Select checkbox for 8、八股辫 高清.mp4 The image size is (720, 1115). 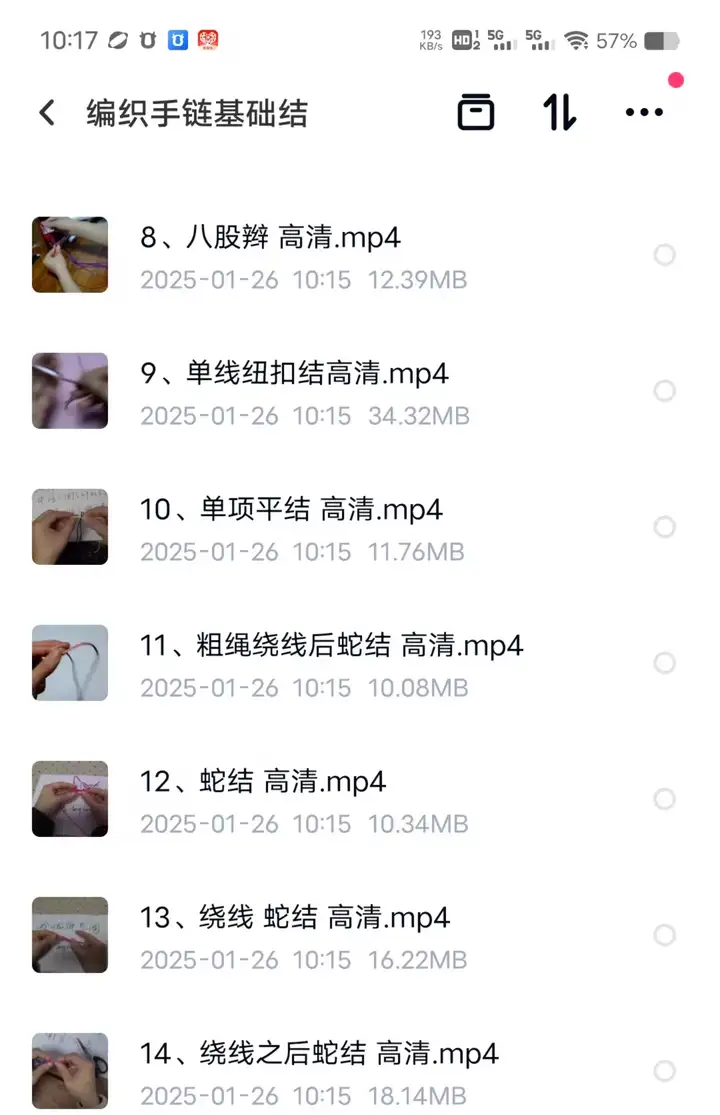click(664, 255)
